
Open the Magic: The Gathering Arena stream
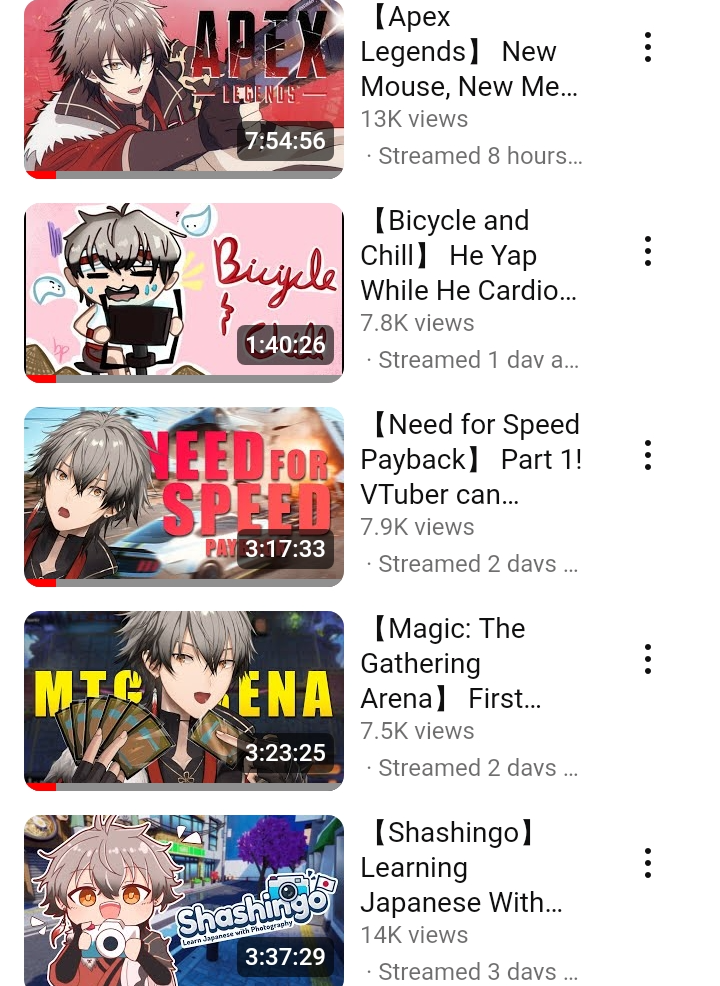[x=183, y=700]
